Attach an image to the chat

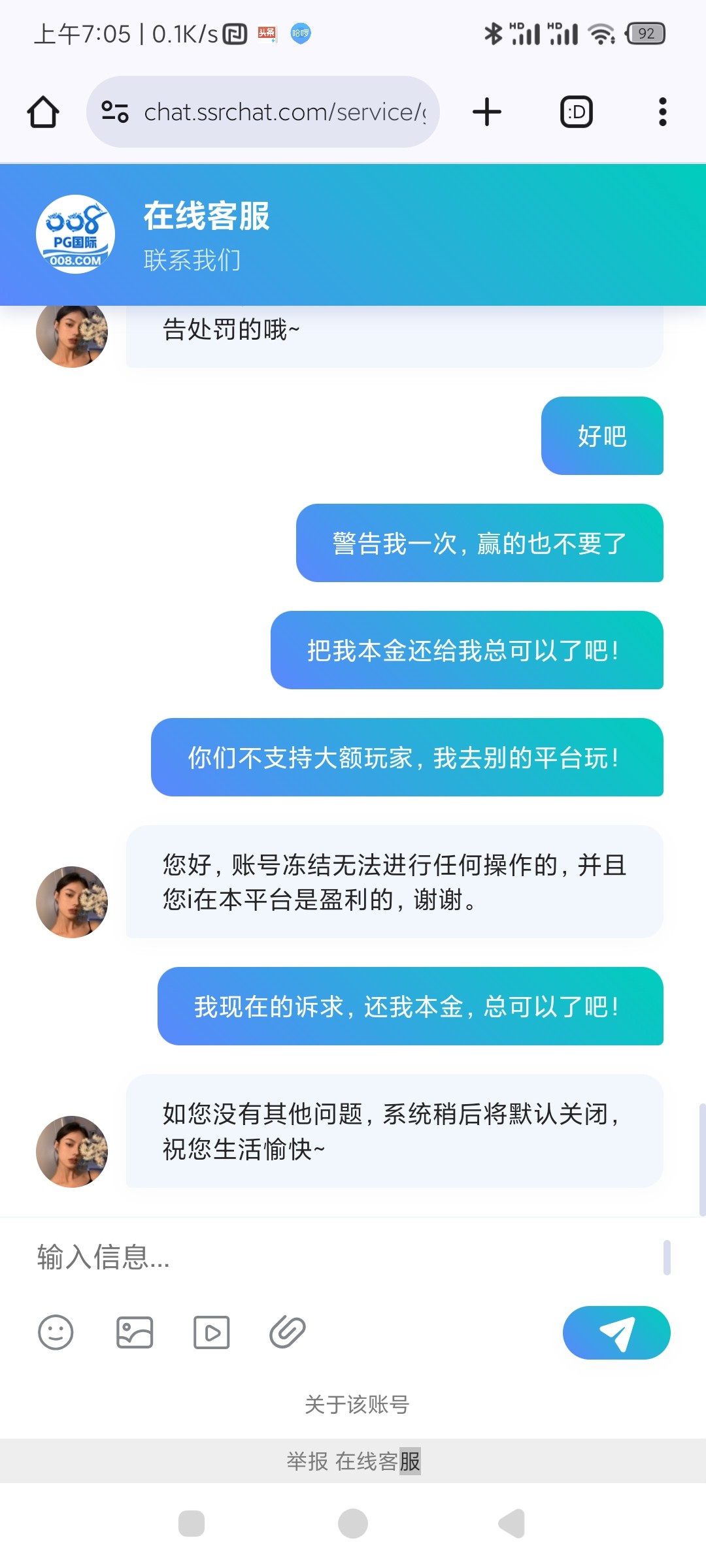click(x=135, y=1332)
